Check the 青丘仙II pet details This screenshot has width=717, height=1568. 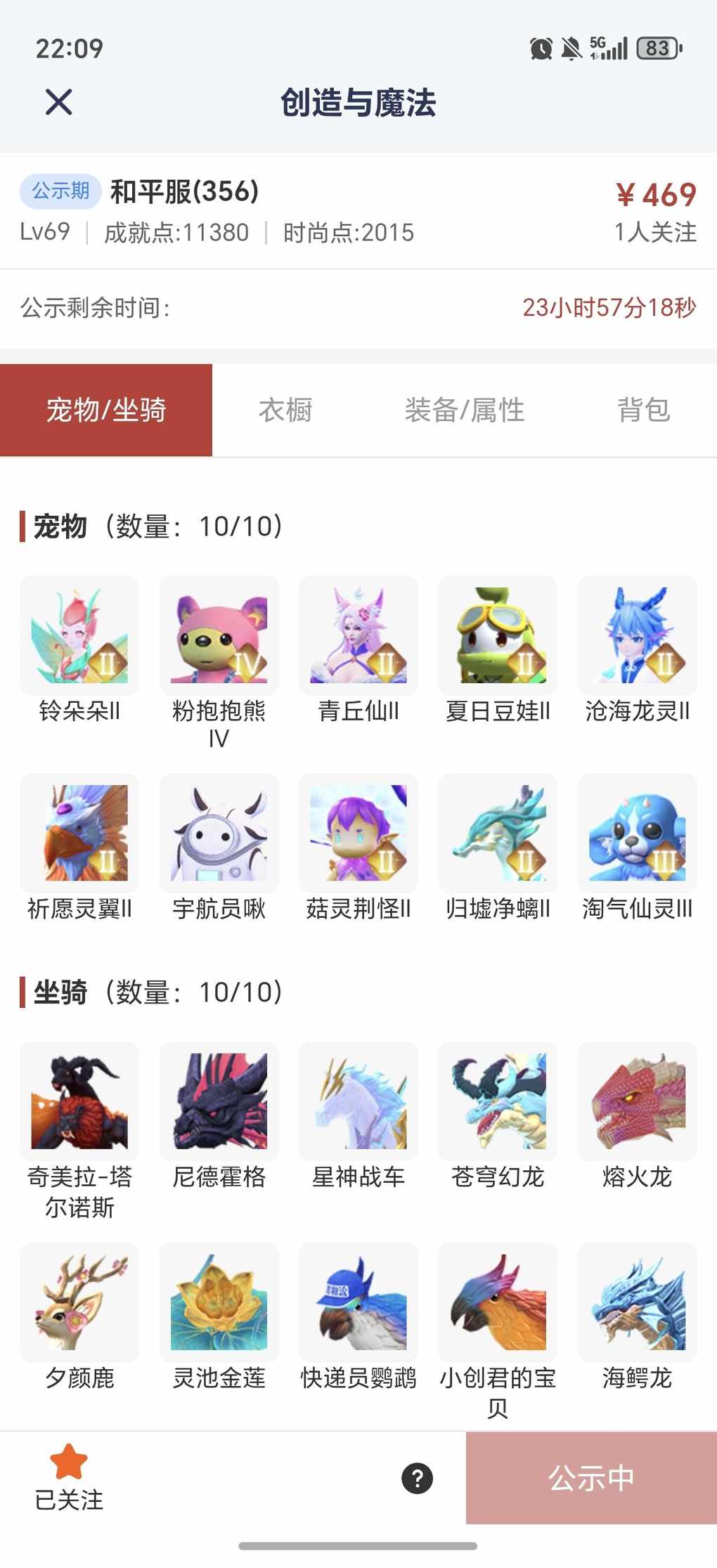358,635
